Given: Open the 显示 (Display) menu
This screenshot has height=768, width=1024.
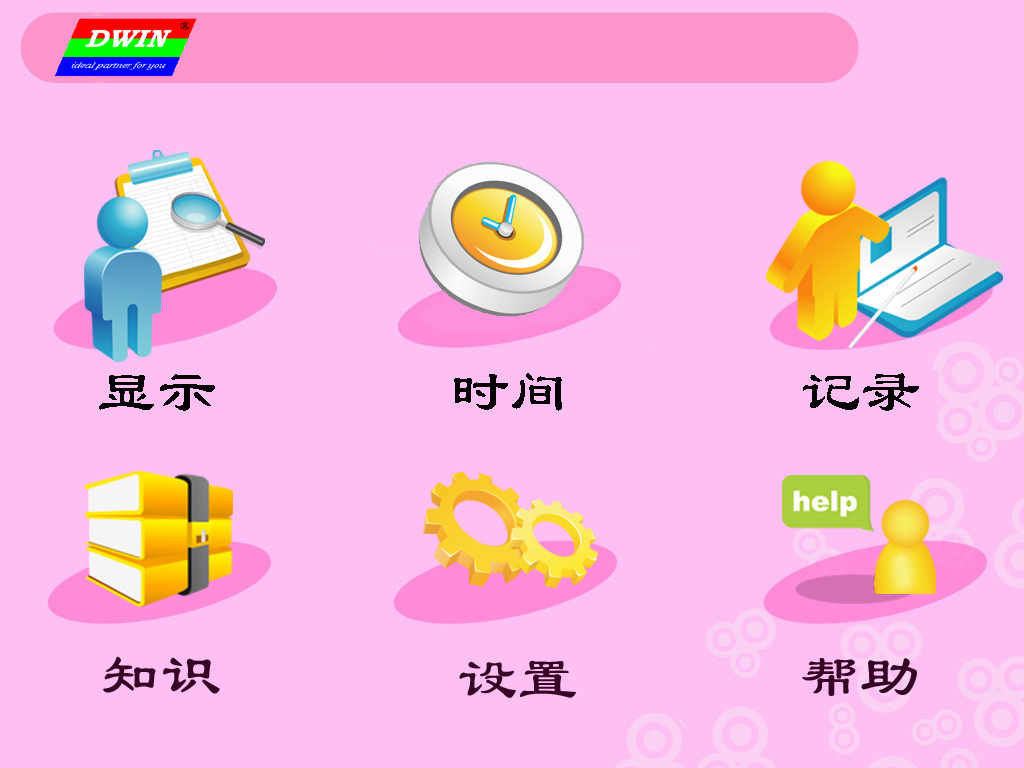Looking at the screenshot, I should pyautogui.click(x=163, y=262).
